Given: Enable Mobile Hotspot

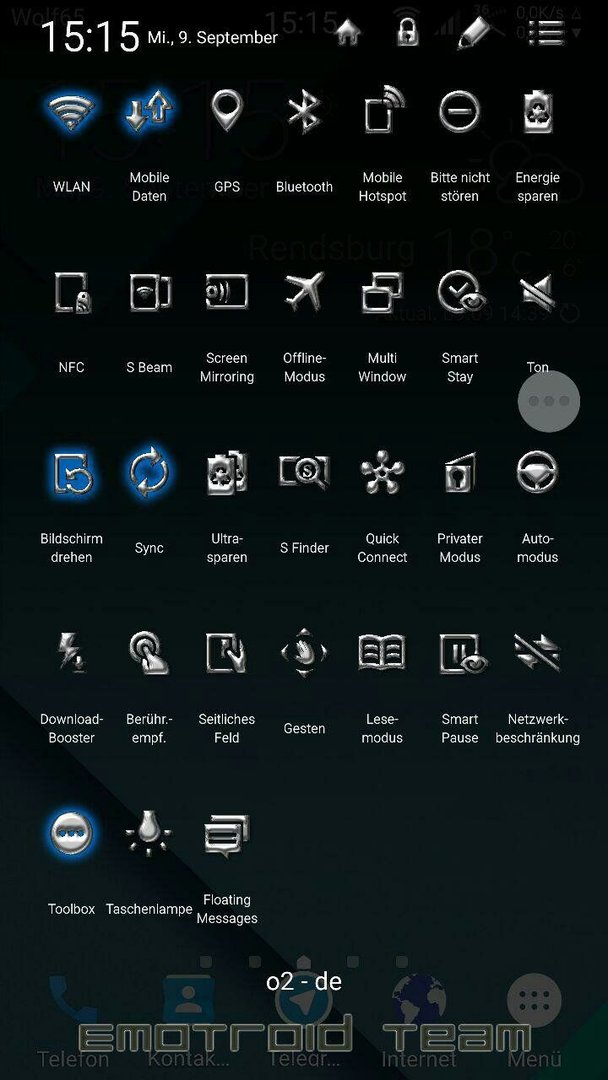Looking at the screenshot, I should (x=382, y=115).
